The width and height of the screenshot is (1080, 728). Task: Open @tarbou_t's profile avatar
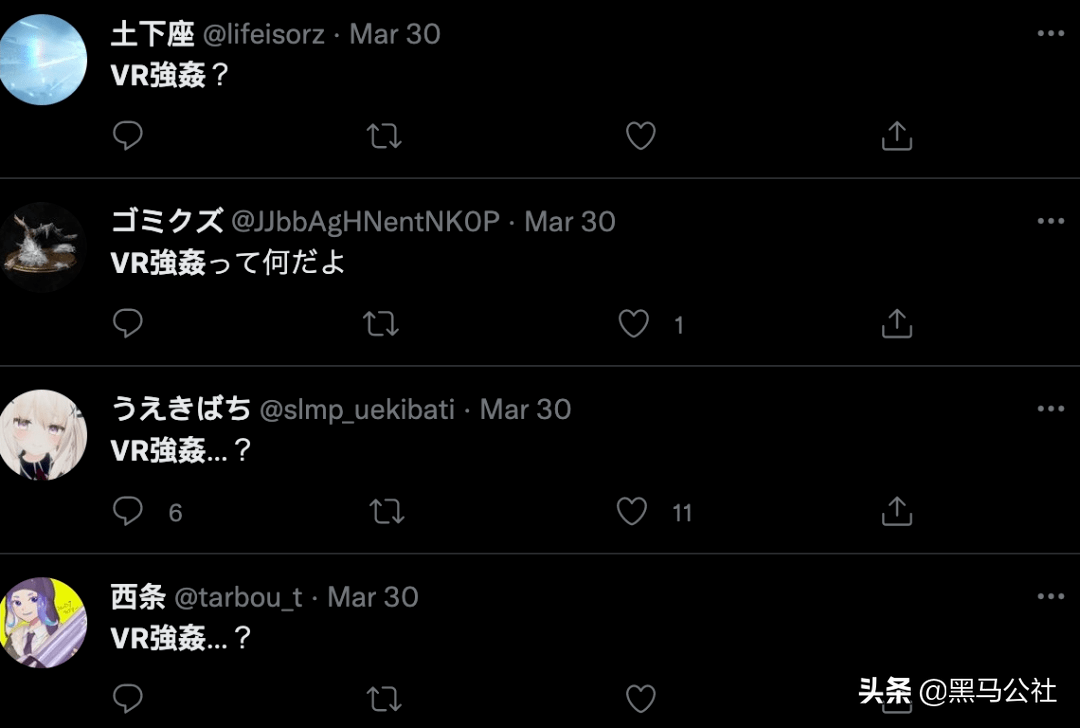click(x=42, y=622)
